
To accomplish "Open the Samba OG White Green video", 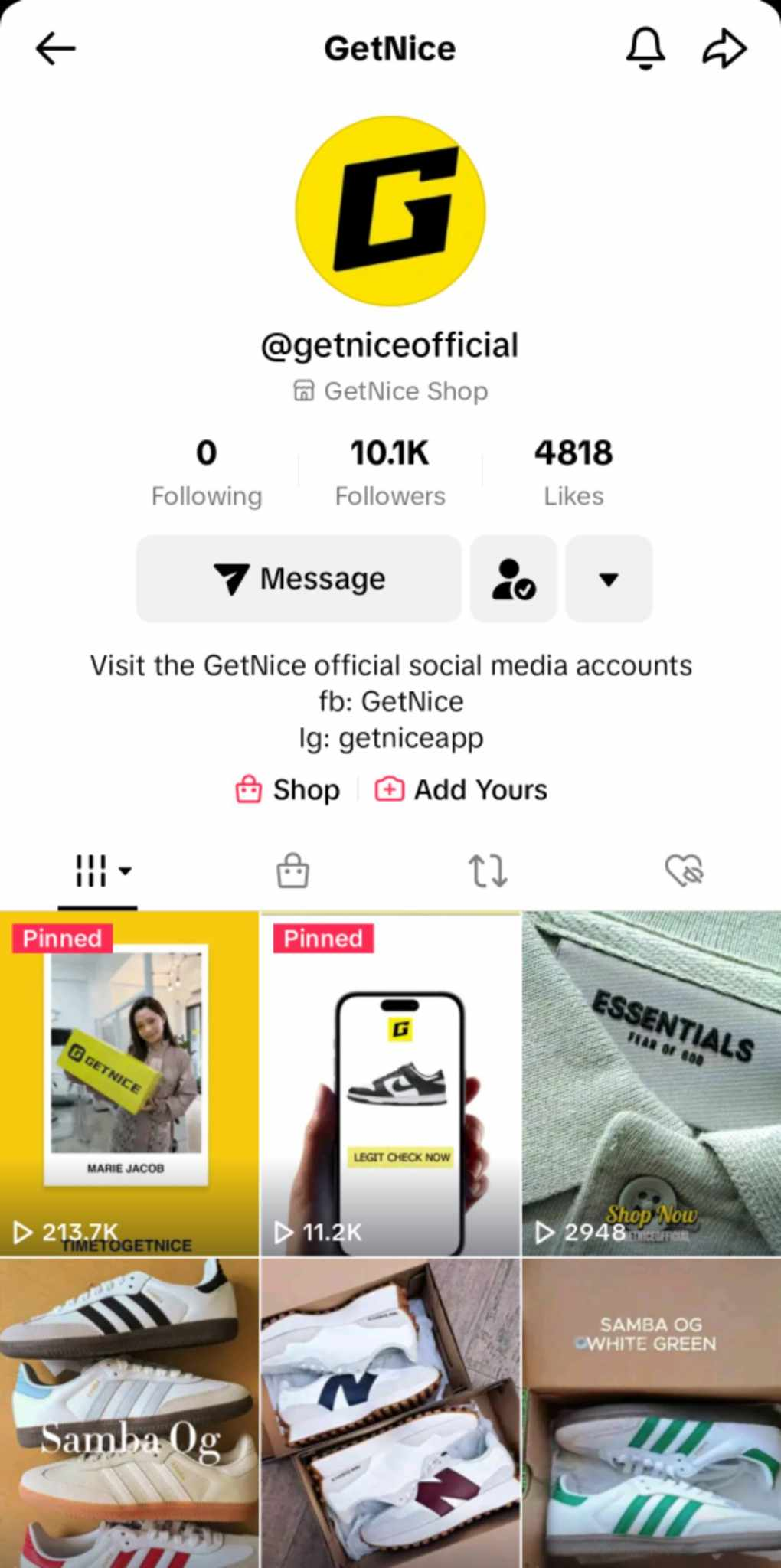I will [x=652, y=1413].
